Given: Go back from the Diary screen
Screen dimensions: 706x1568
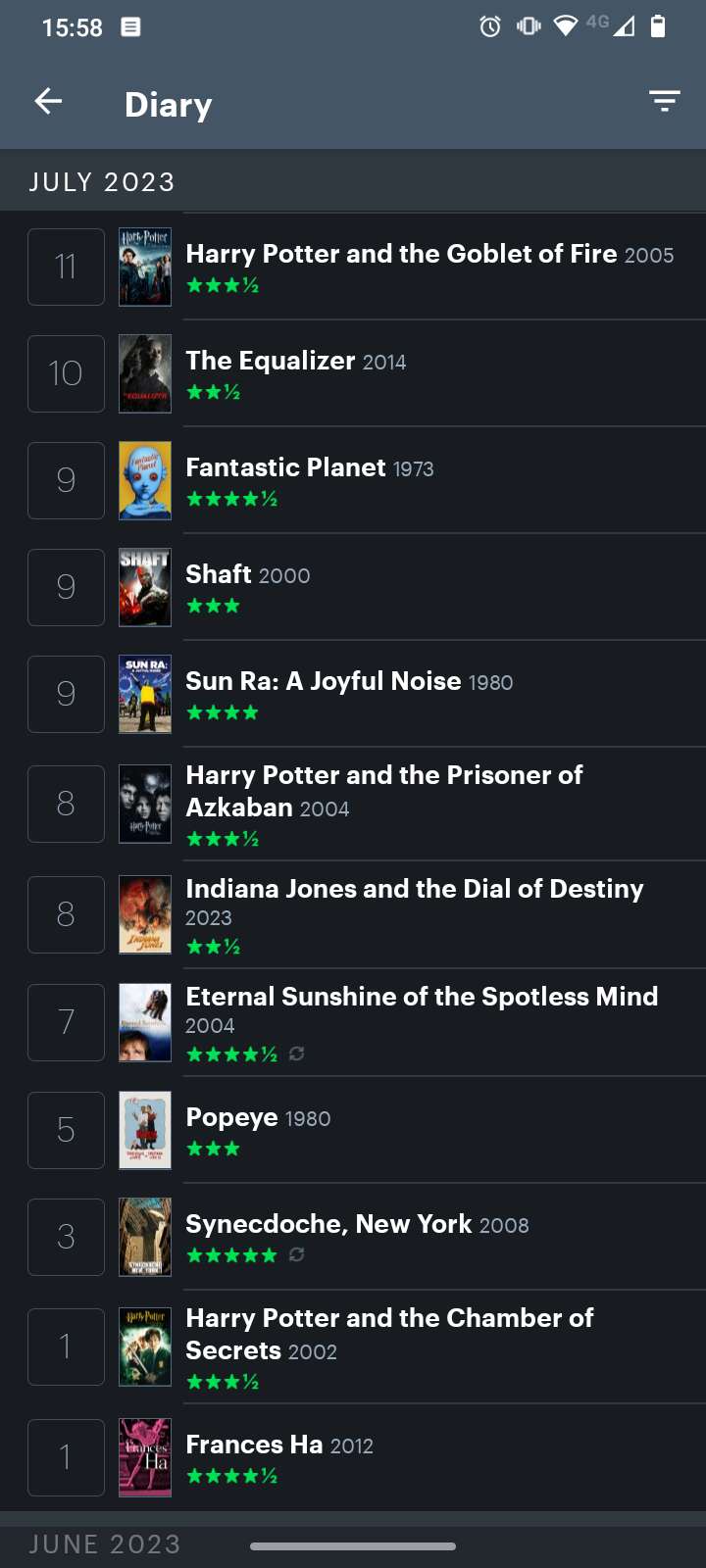Looking at the screenshot, I should [x=48, y=101].
